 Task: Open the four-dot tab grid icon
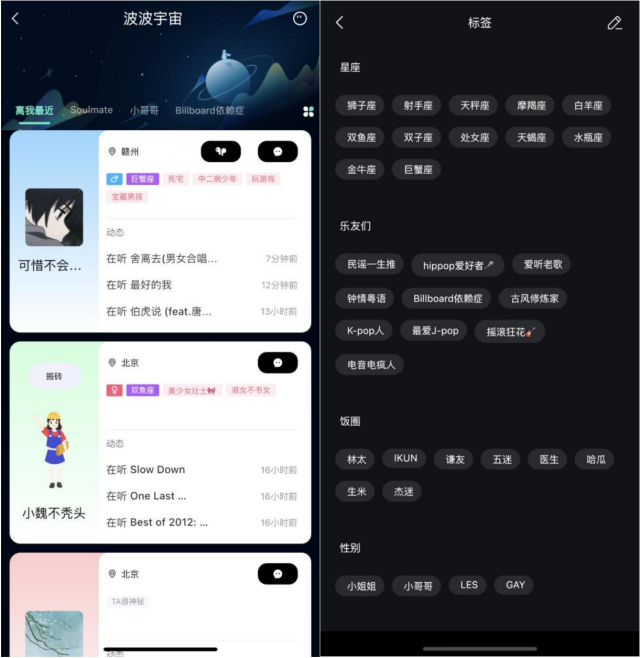point(308,111)
